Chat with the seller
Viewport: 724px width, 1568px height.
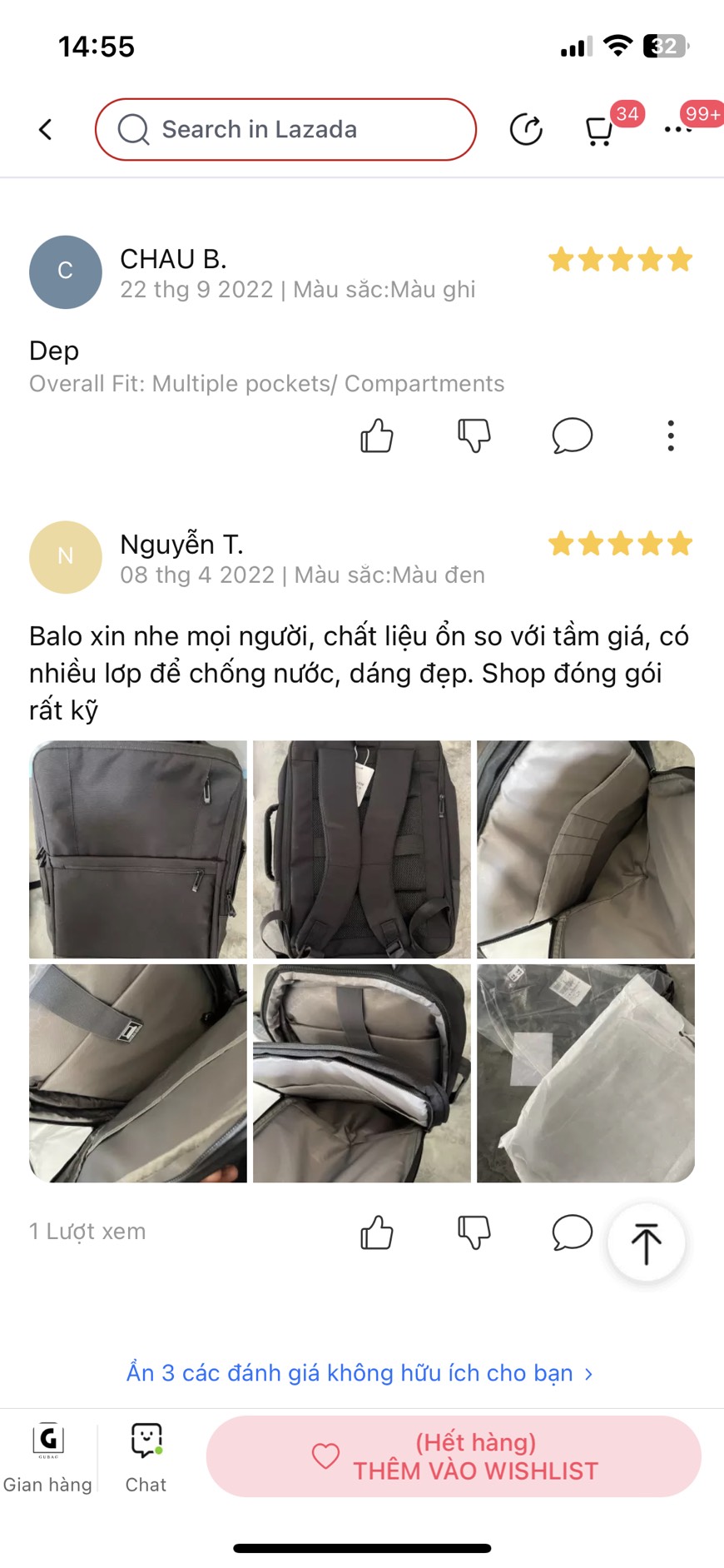tap(146, 1457)
